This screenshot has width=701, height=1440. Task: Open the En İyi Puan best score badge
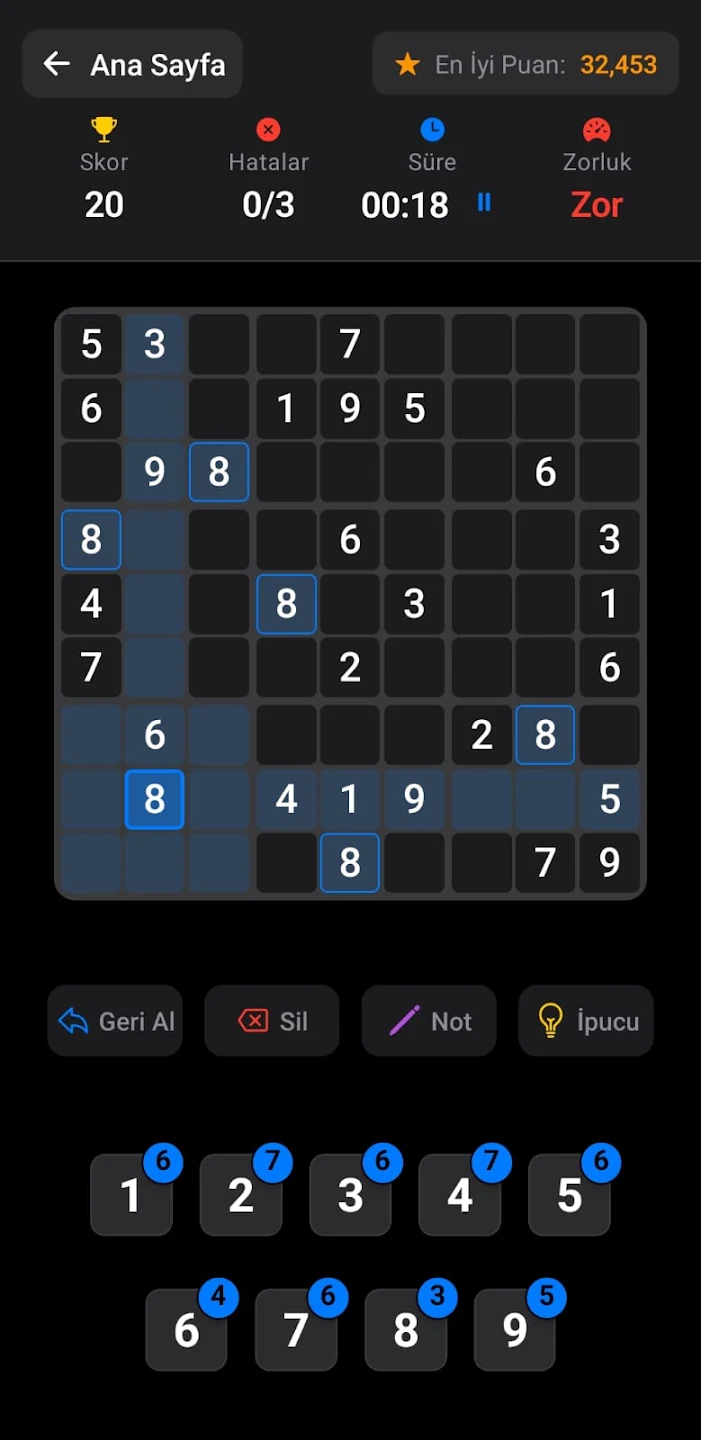pos(526,65)
